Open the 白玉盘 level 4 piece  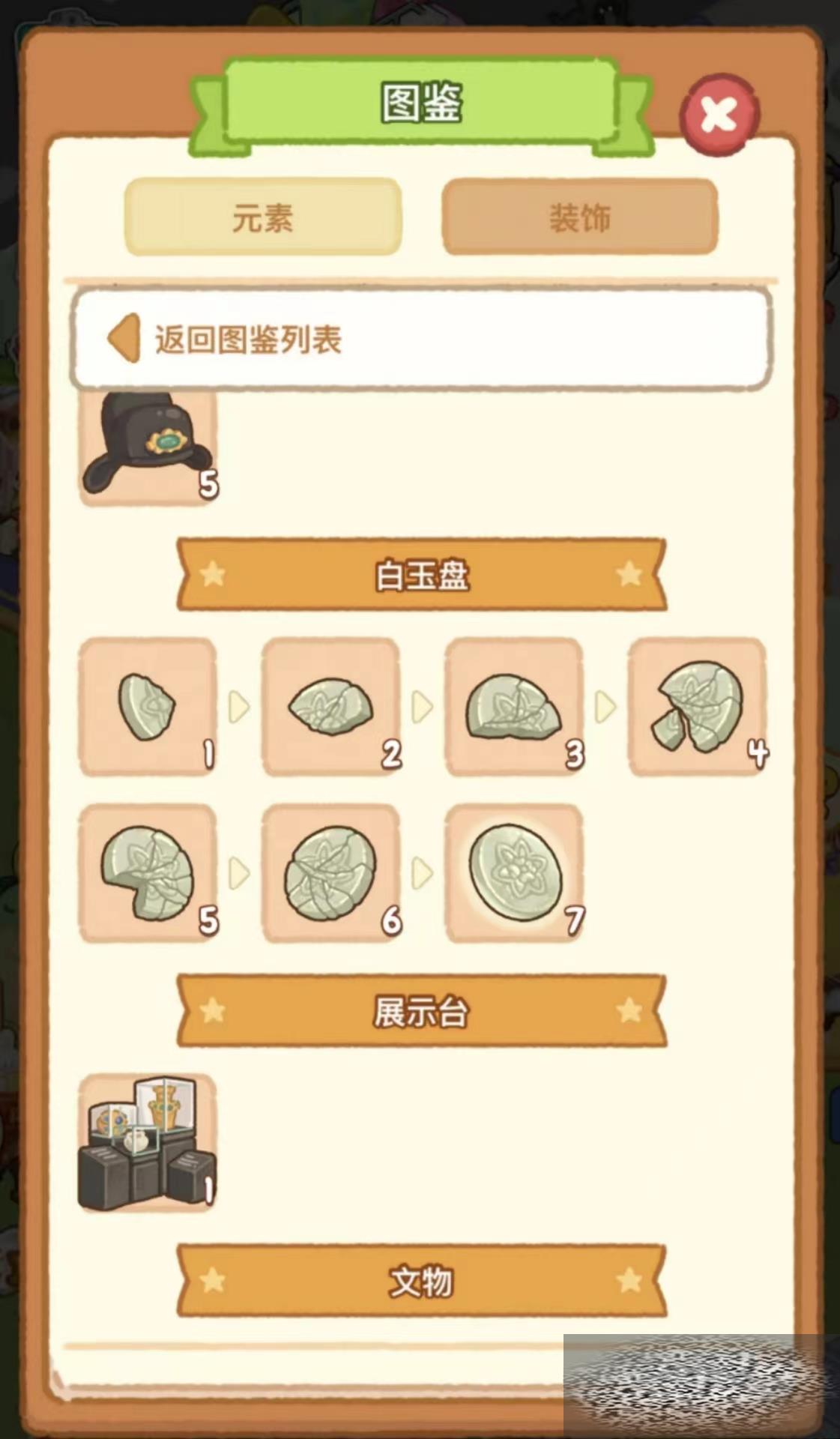[x=696, y=706]
